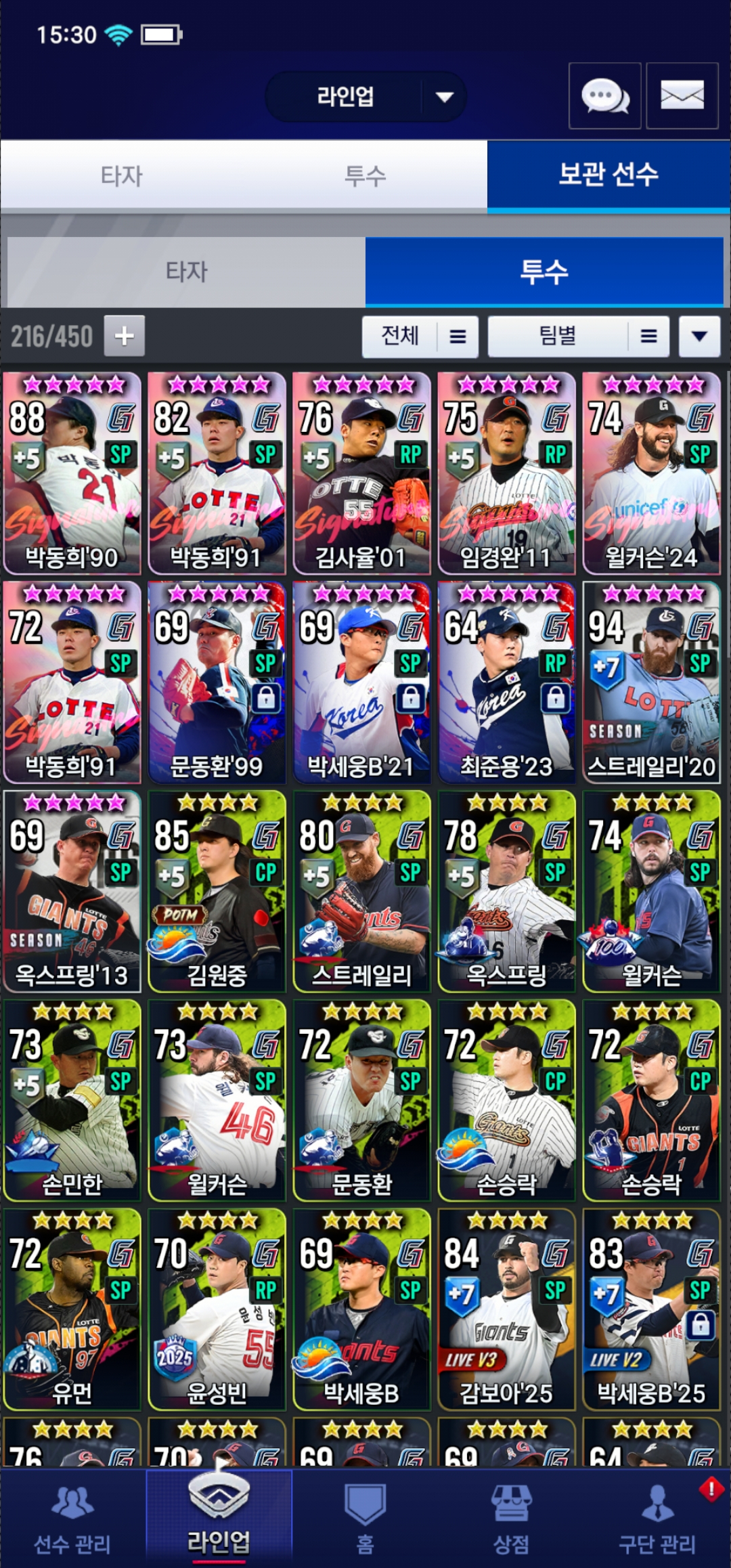Switch to the top 타자 tab
The height and width of the screenshot is (1568, 731).
pyautogui.click(x=122, y=175)
